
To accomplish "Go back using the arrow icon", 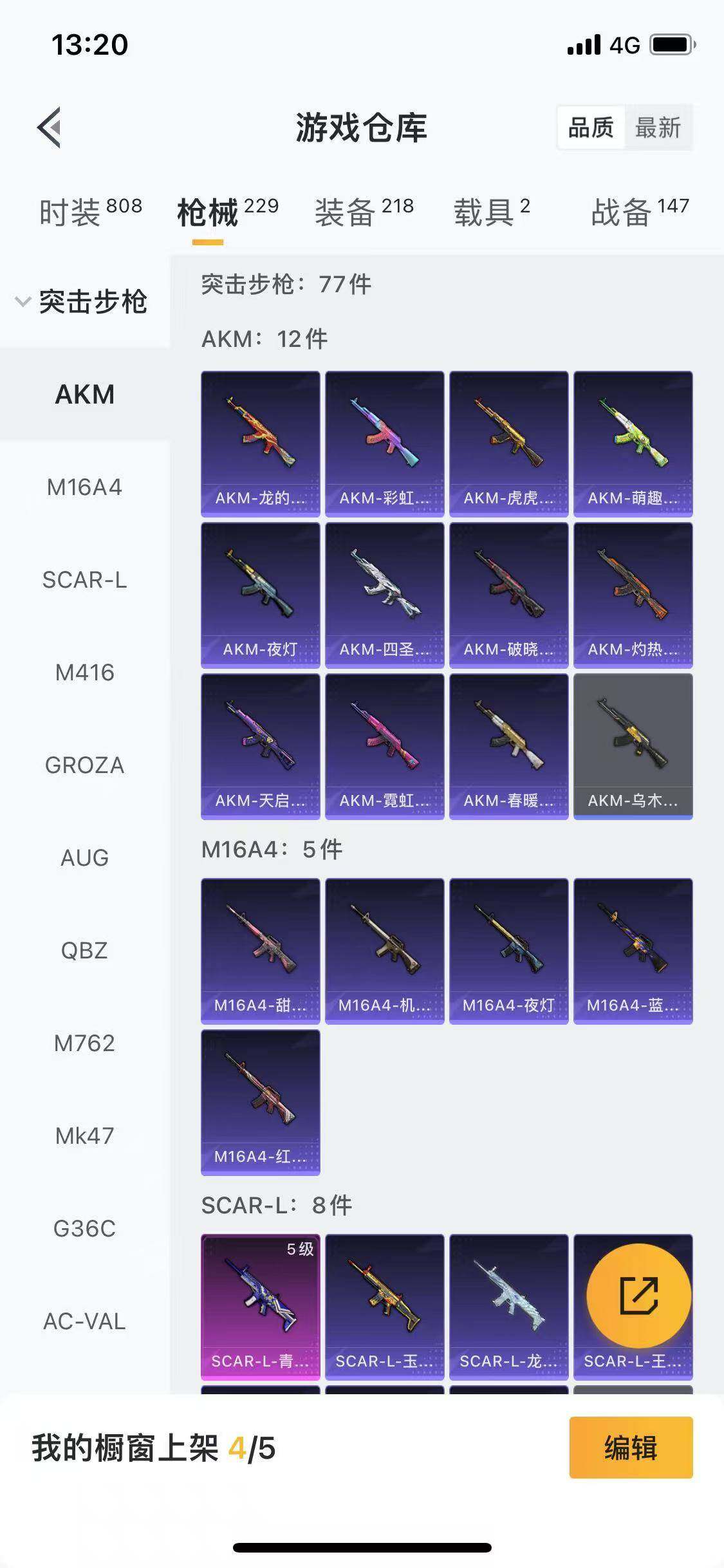I will (50, 127).
